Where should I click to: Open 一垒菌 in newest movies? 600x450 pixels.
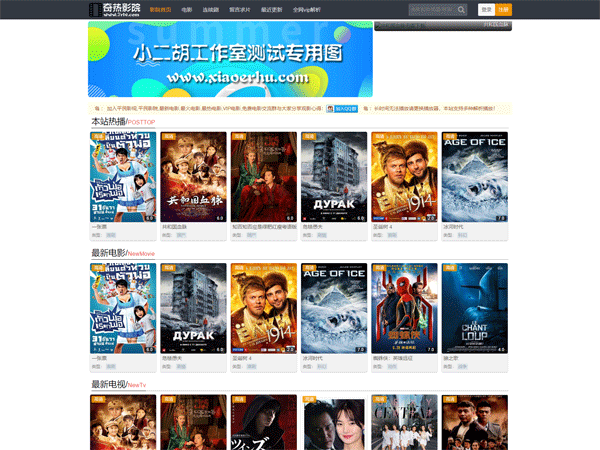coord(123,308)
